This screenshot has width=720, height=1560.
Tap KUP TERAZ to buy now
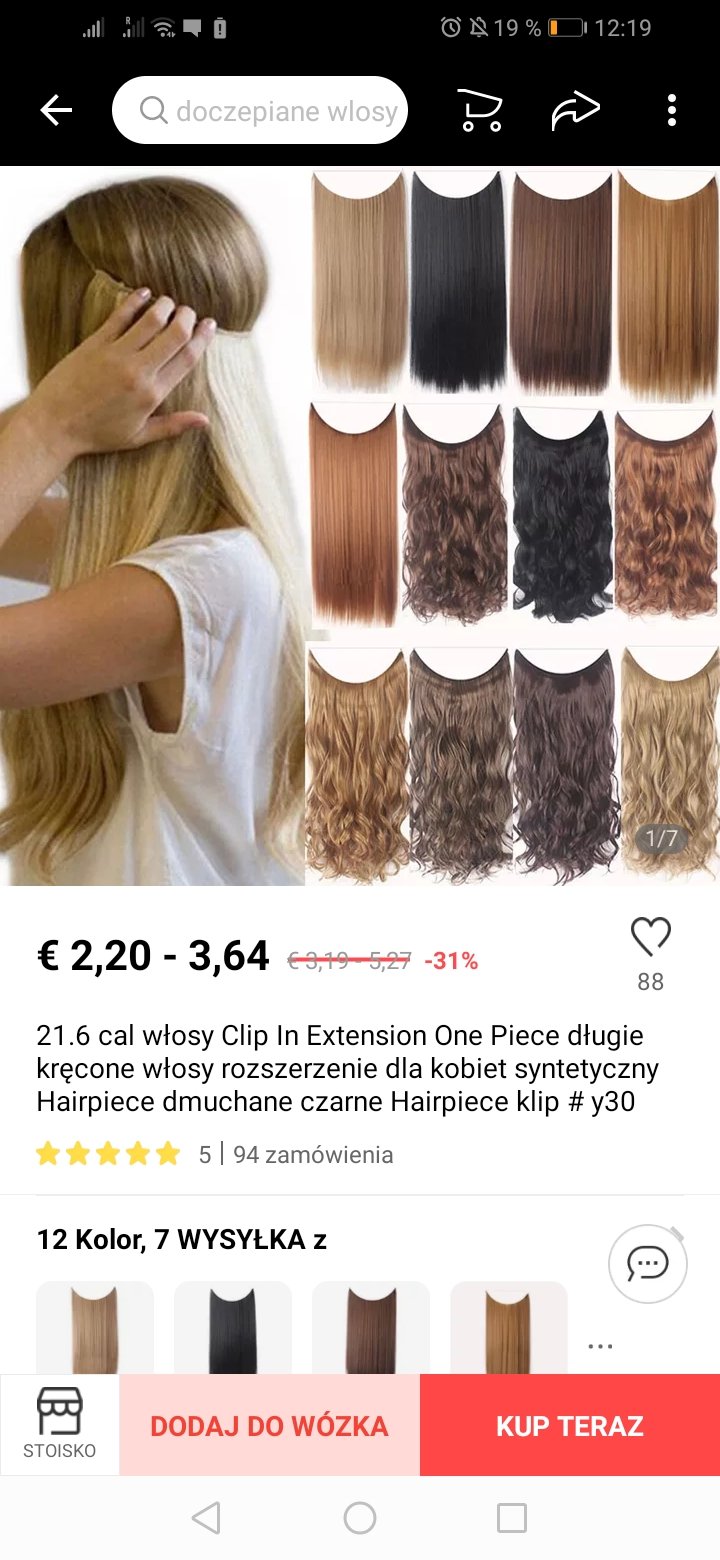click(569, 1425)
